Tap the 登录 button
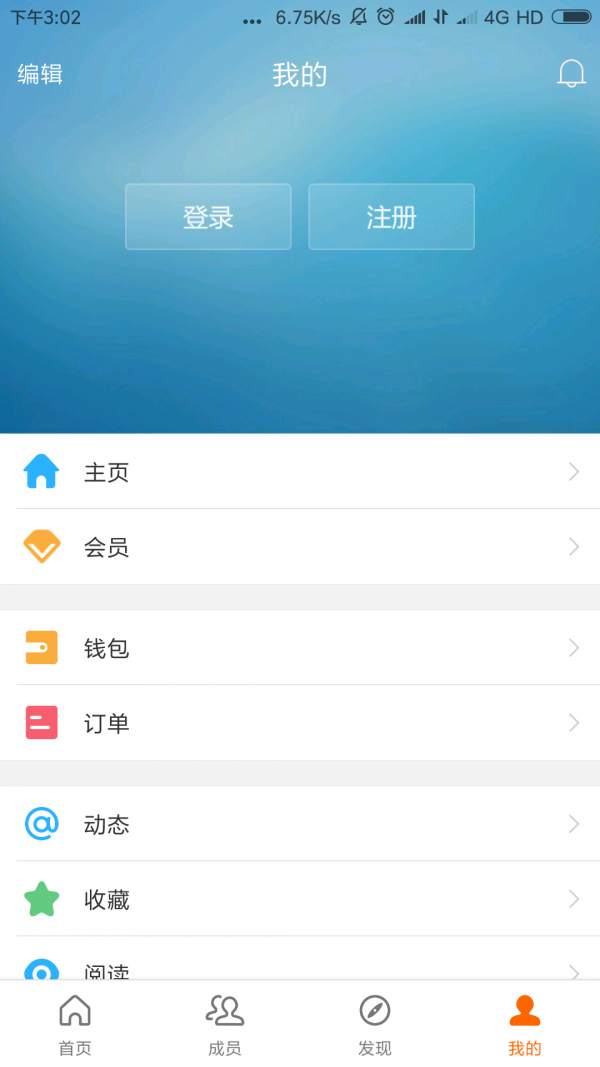 point(208,217)
